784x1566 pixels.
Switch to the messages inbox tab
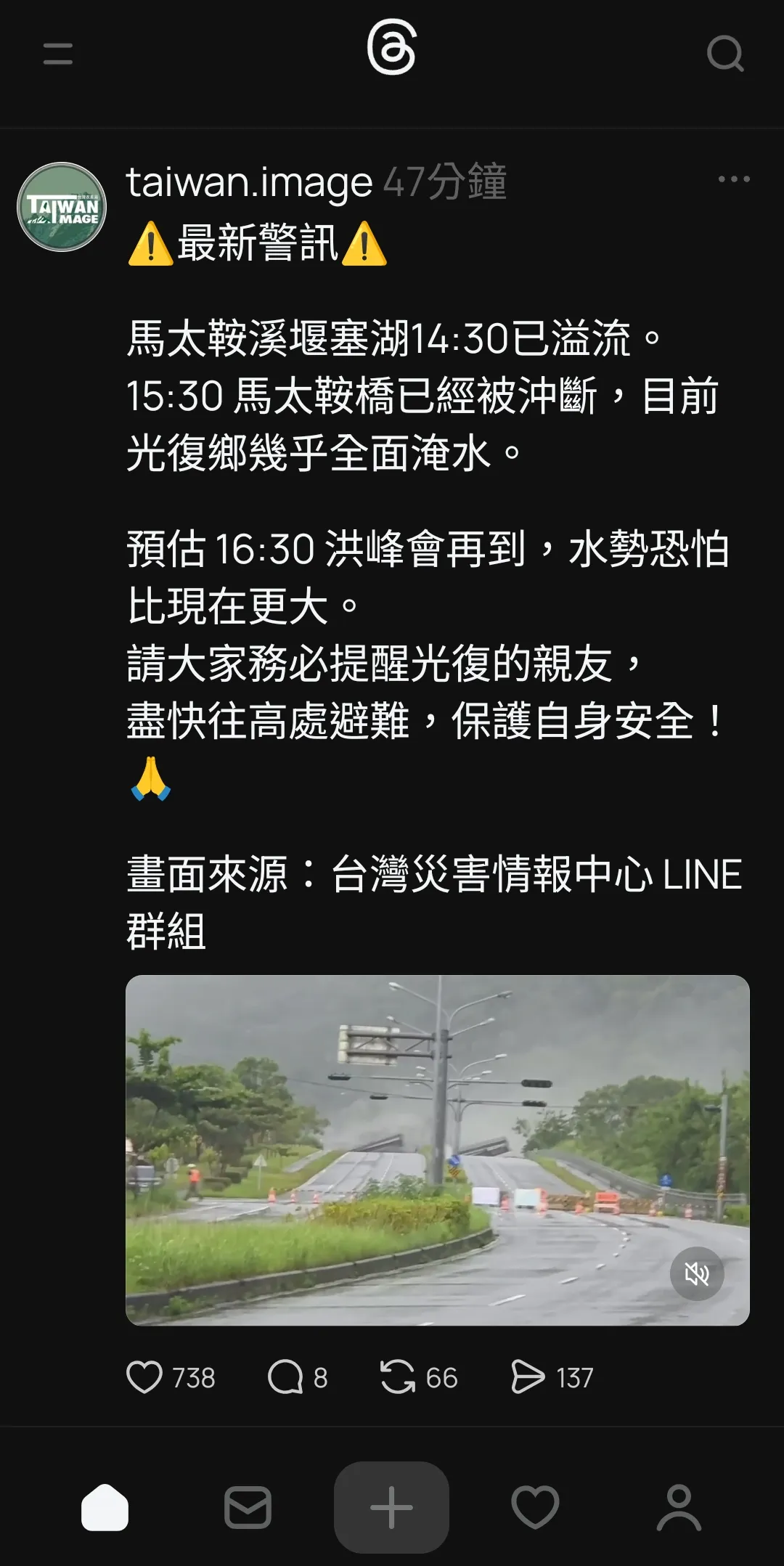[248, 1507]
